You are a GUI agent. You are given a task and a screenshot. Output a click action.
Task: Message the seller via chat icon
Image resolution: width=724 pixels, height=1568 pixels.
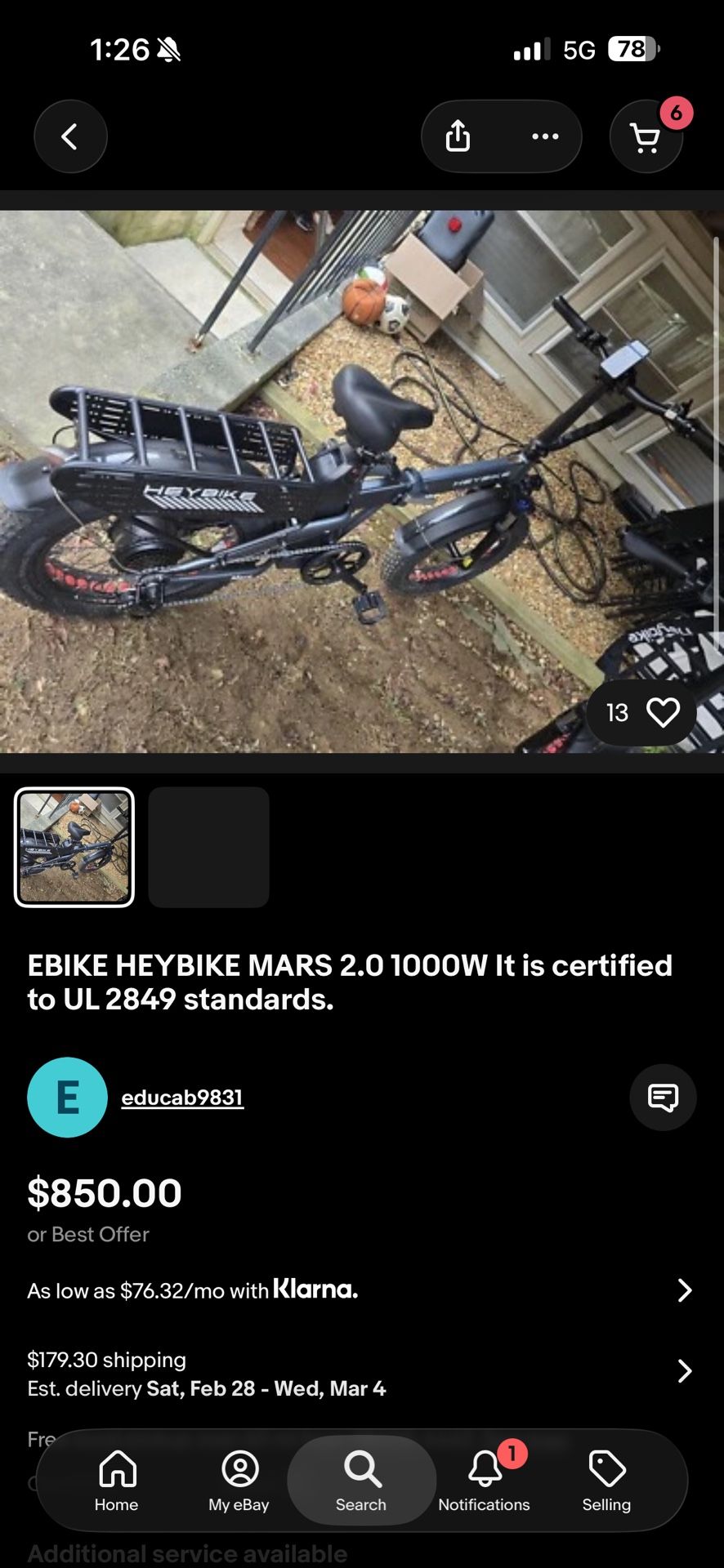coord(663,1097)
